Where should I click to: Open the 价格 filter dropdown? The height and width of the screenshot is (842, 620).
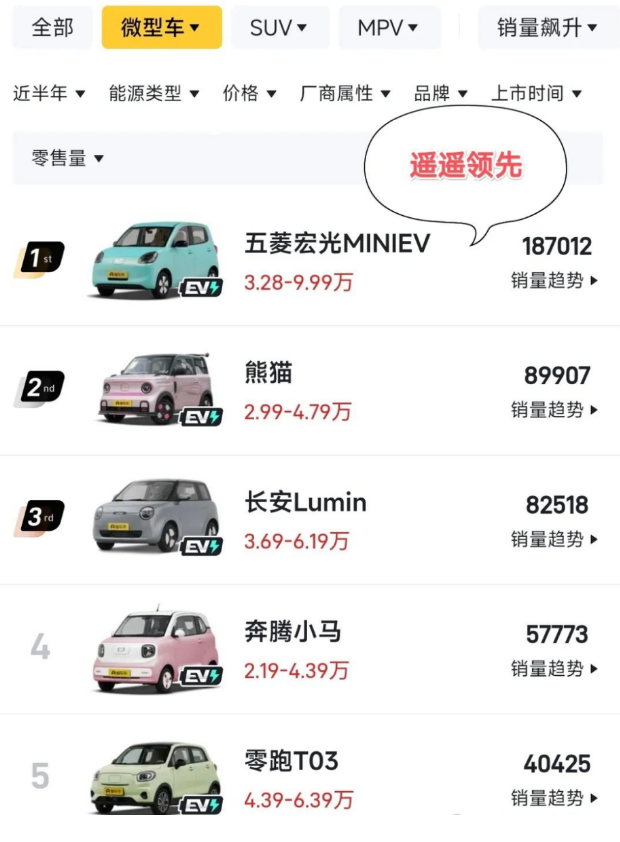click(x=249, y=94)
